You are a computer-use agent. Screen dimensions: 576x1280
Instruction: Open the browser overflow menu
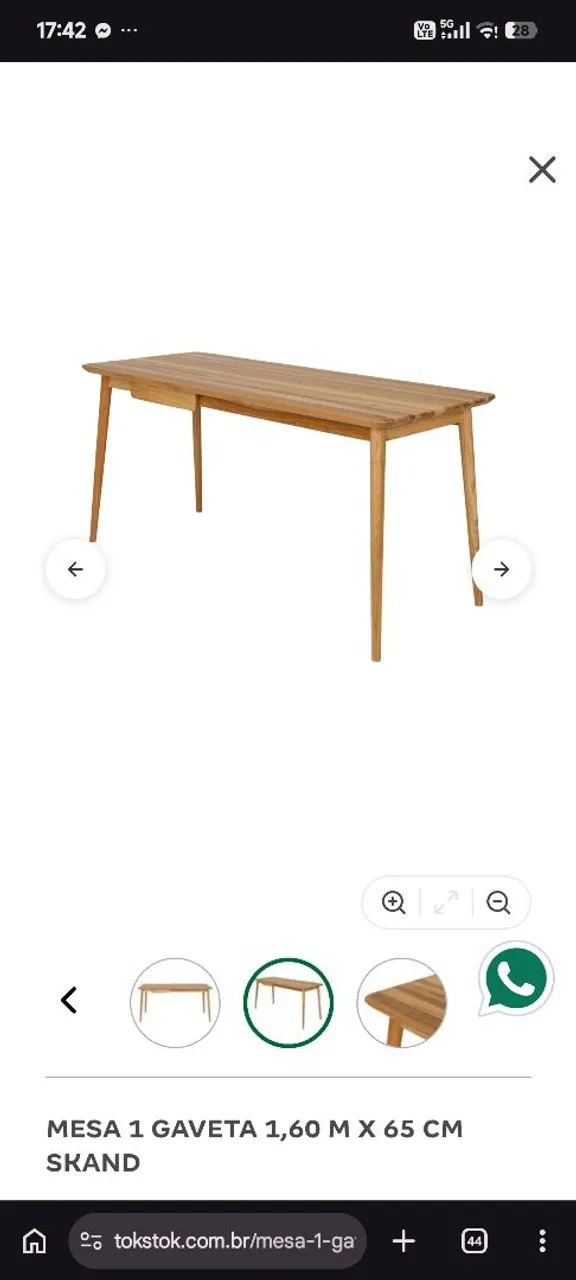(542, 1241)
